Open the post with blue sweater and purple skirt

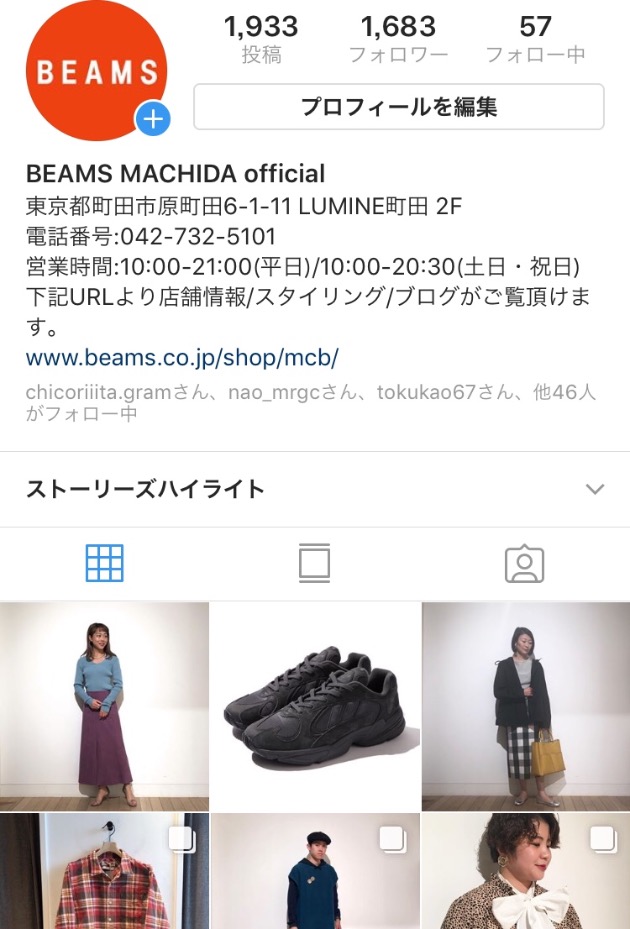click(104, 706)
